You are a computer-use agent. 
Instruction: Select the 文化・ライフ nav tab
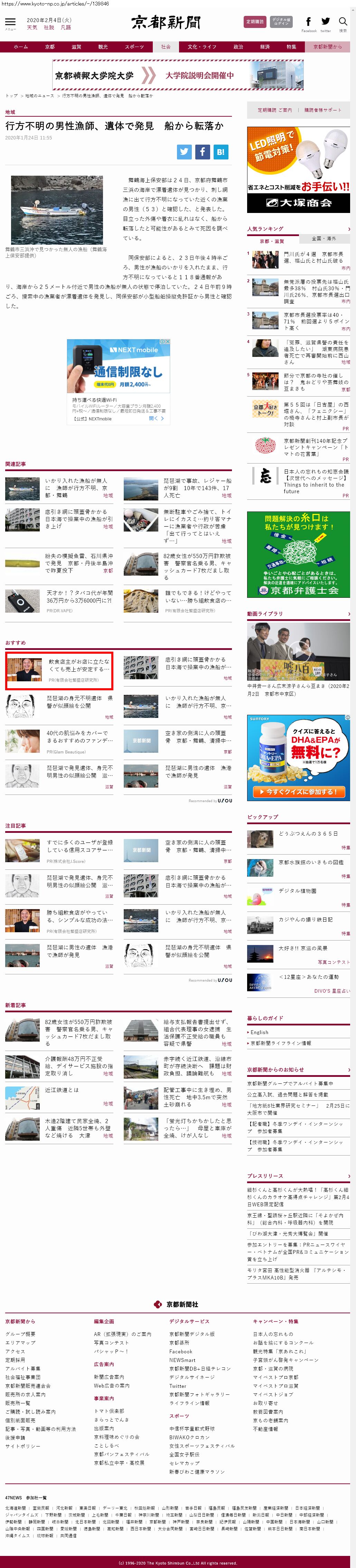tap(202, 47)
